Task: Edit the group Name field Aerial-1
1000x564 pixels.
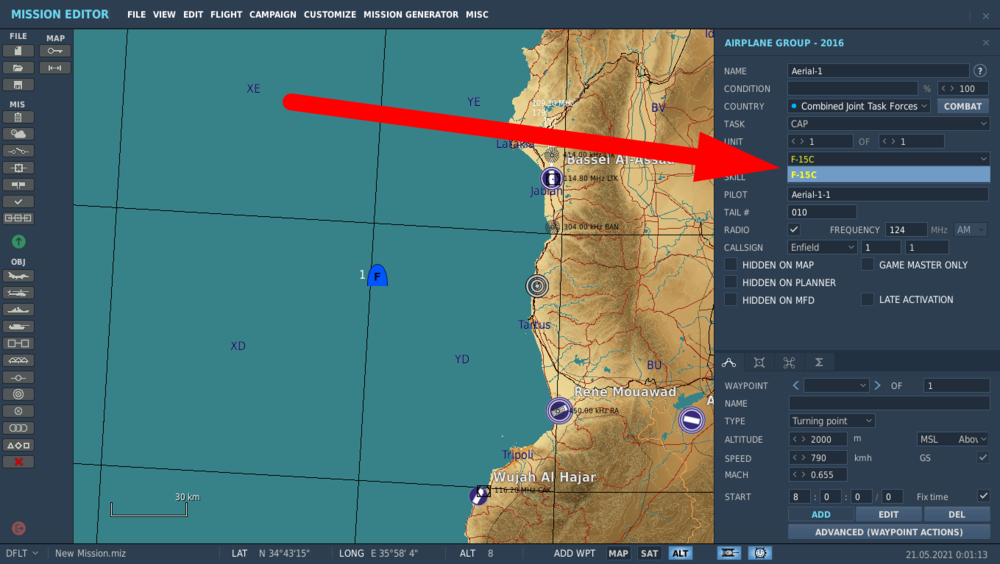Action: (878, 71)
